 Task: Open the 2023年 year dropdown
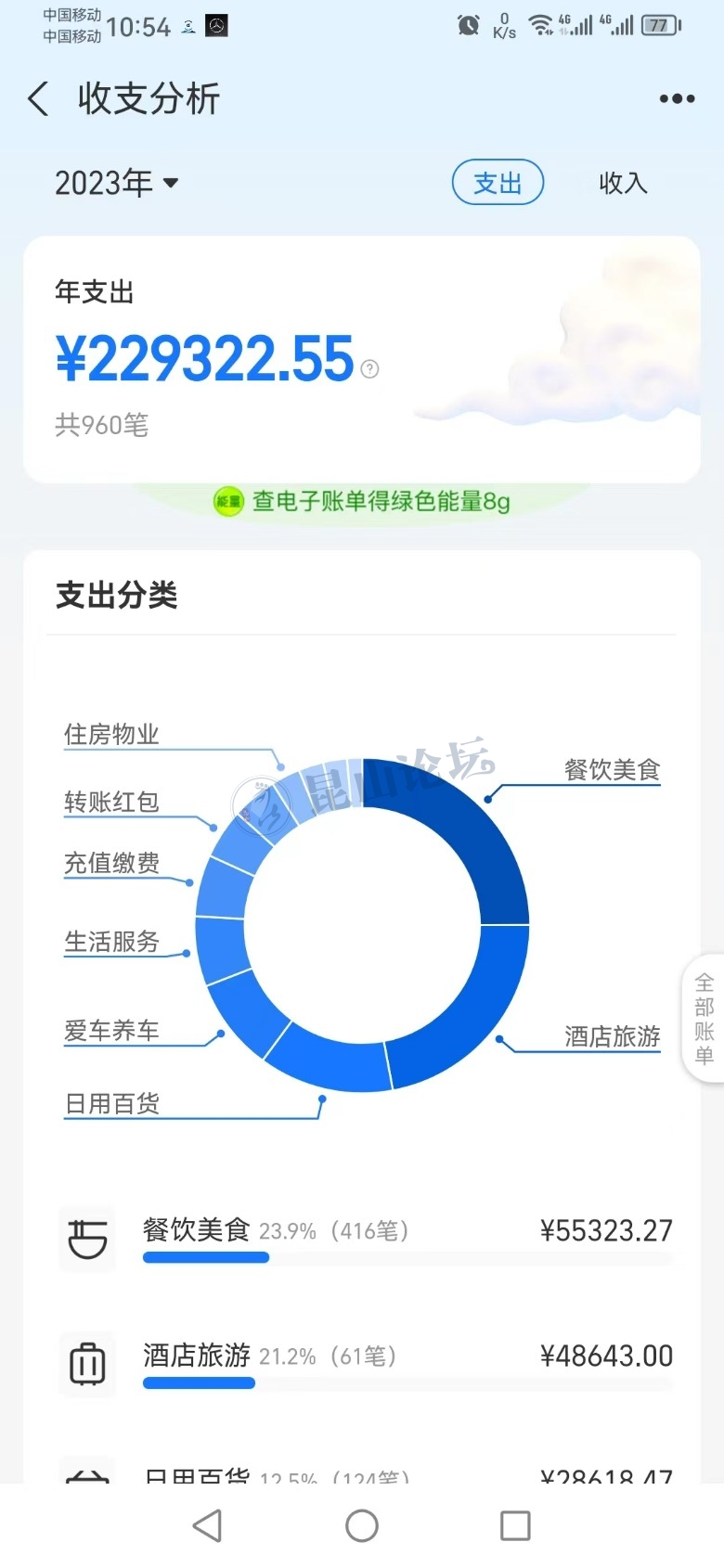pos(117,183)
